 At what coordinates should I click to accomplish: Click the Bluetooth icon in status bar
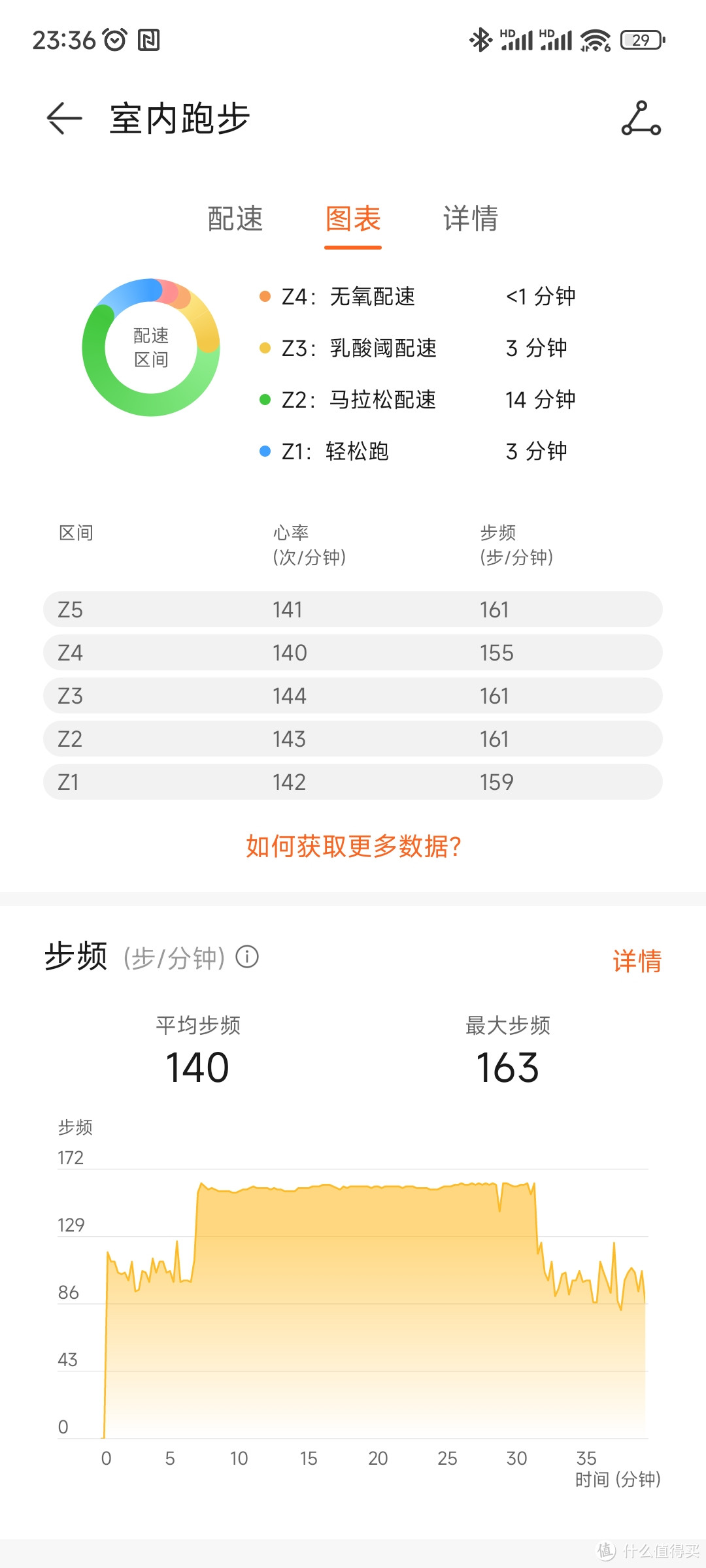point(482,39)
